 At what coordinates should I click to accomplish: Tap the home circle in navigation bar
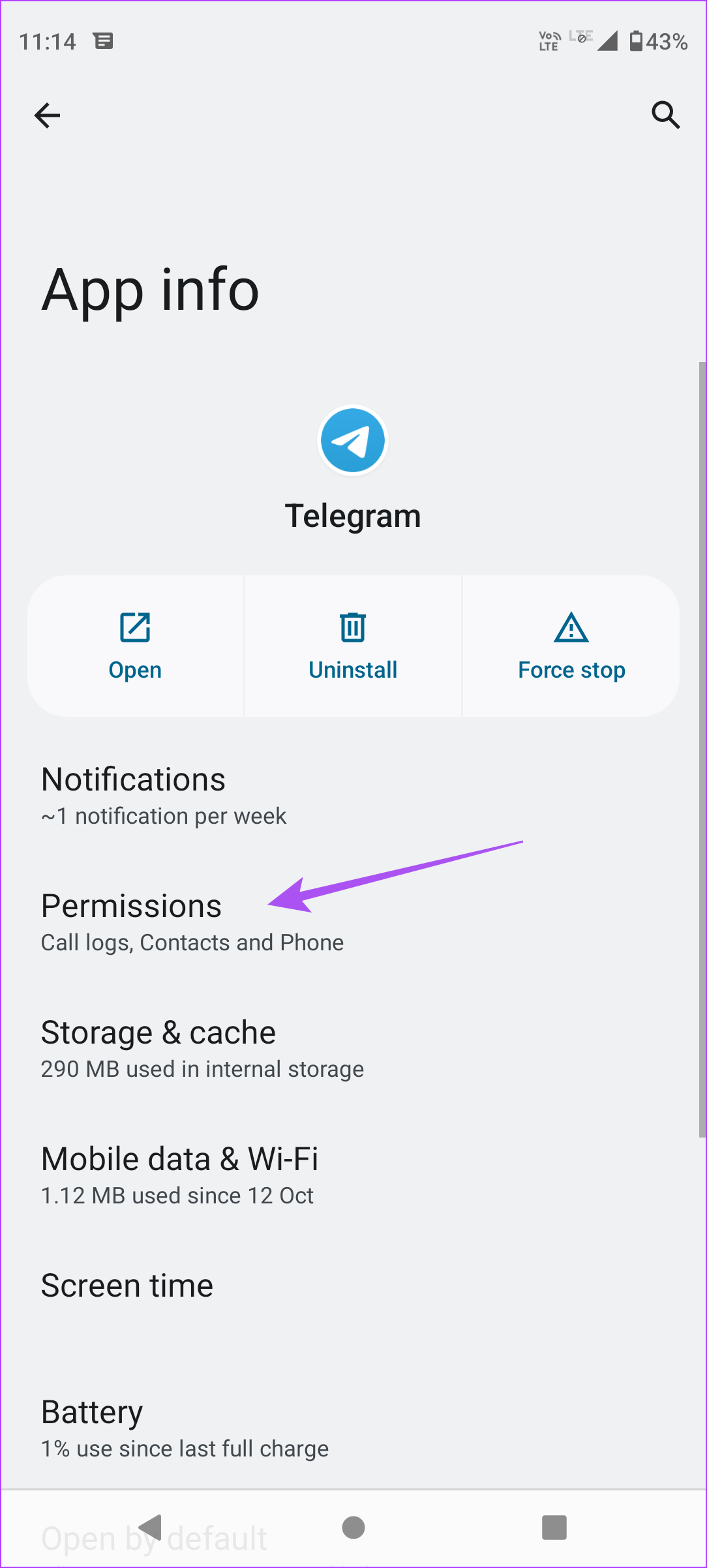coord(353,1528)
